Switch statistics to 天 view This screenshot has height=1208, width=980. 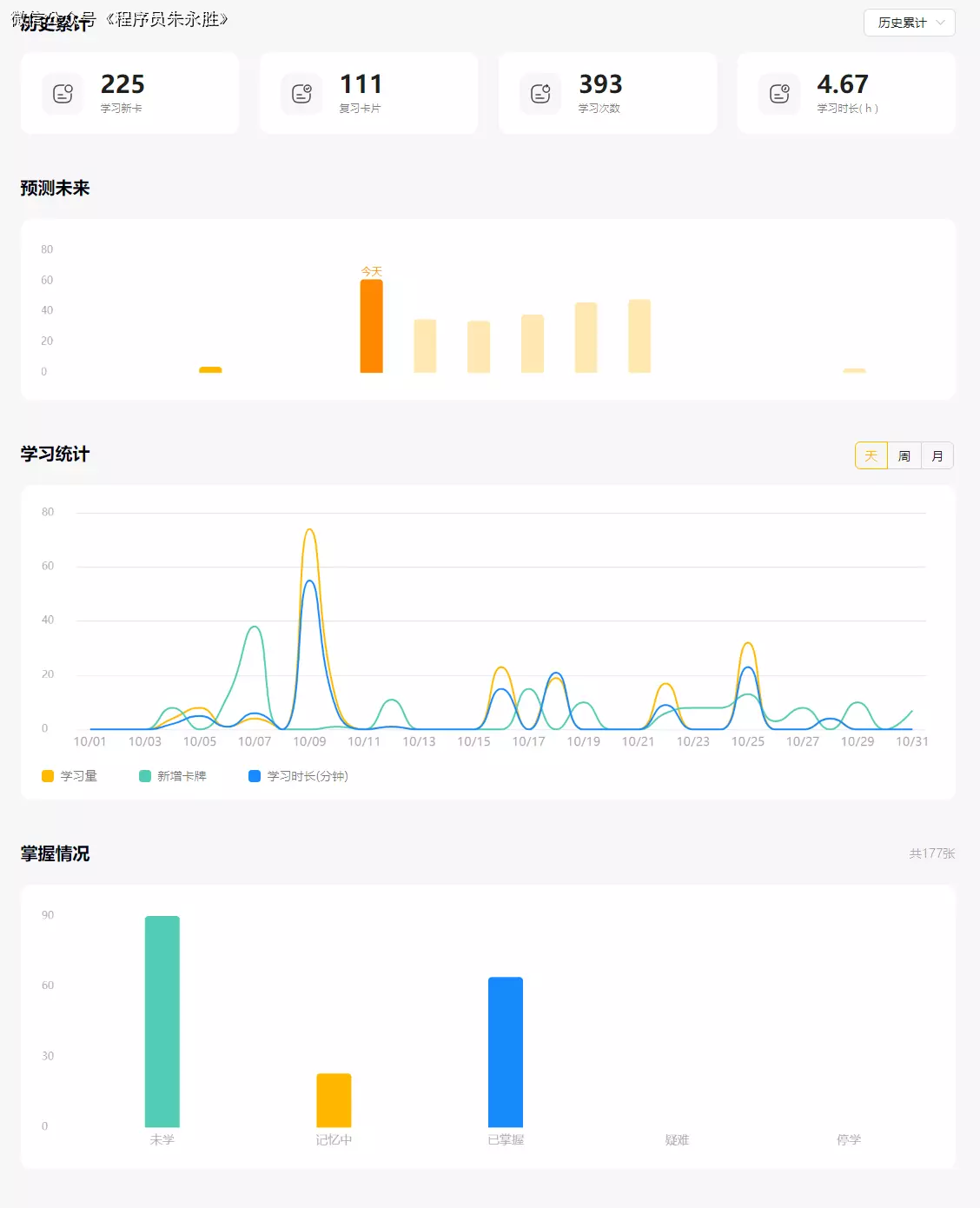871,455
